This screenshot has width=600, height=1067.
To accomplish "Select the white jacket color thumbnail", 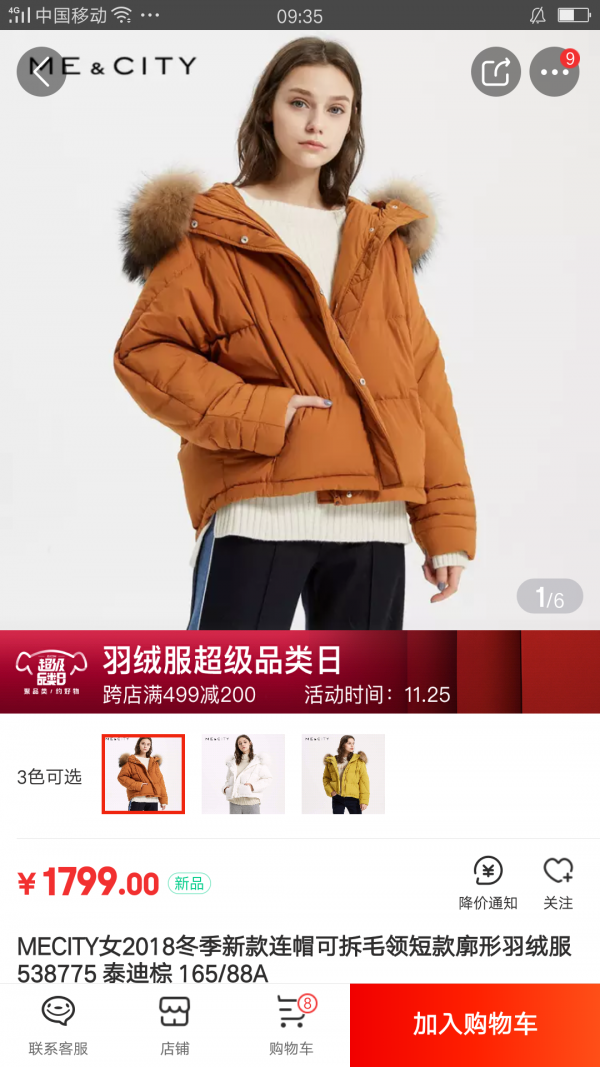I will 243,774.
